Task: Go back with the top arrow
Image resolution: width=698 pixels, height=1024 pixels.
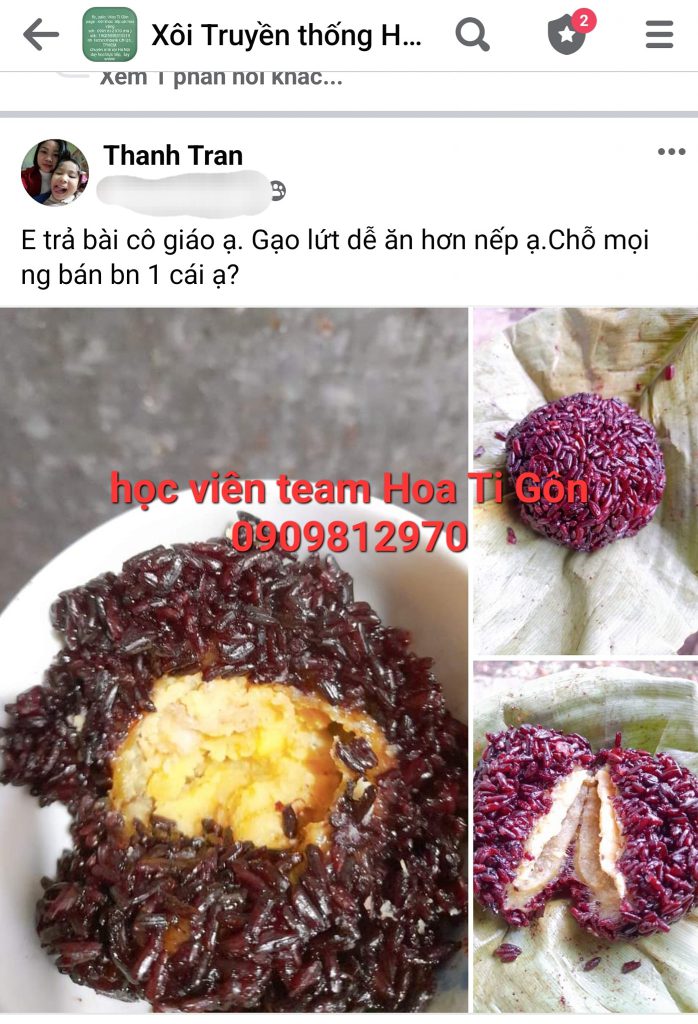Action: point(40,35)
